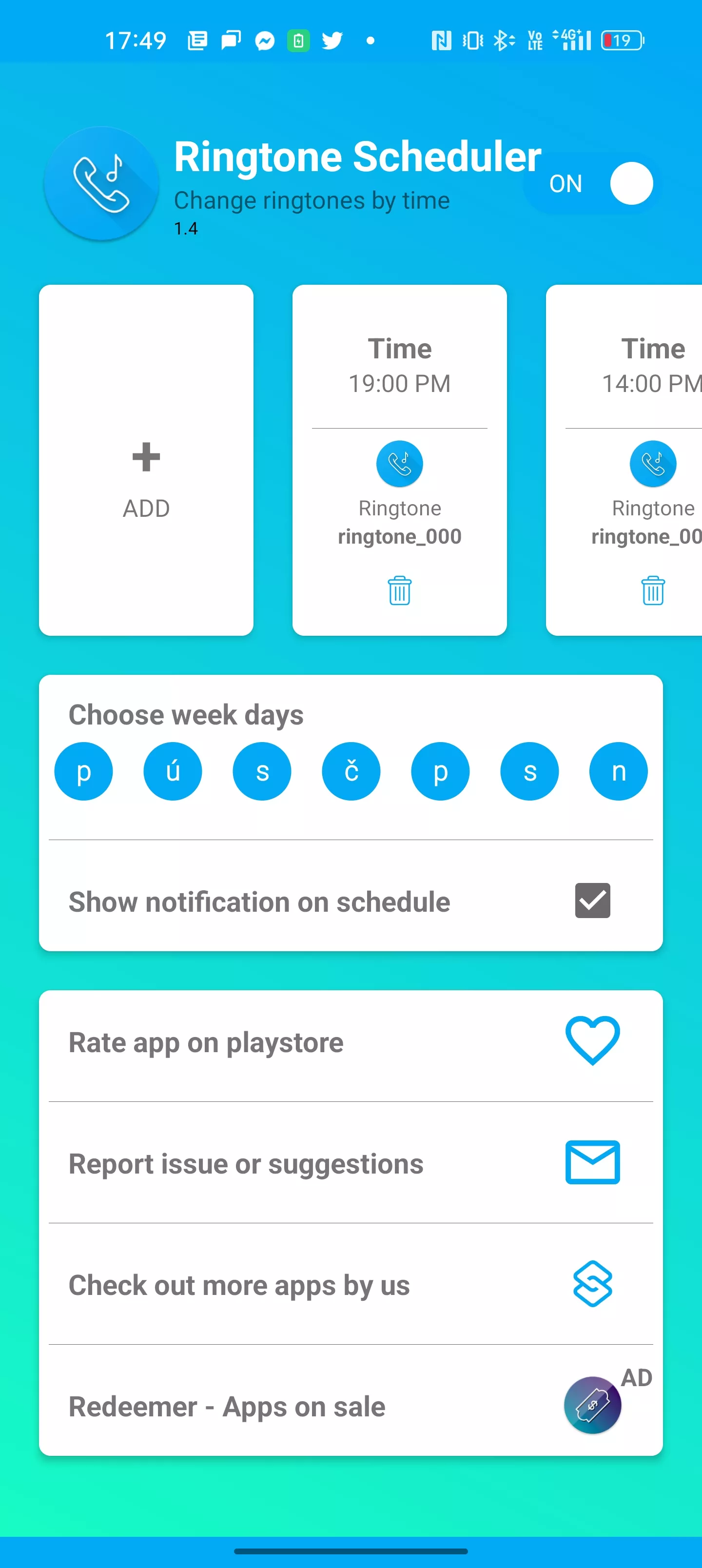This screenshot has width=702, height=1568.
Task: Turn off the Ringtone Scheduler ON switch
Action: pyautogui.click(x=592, y=183)
